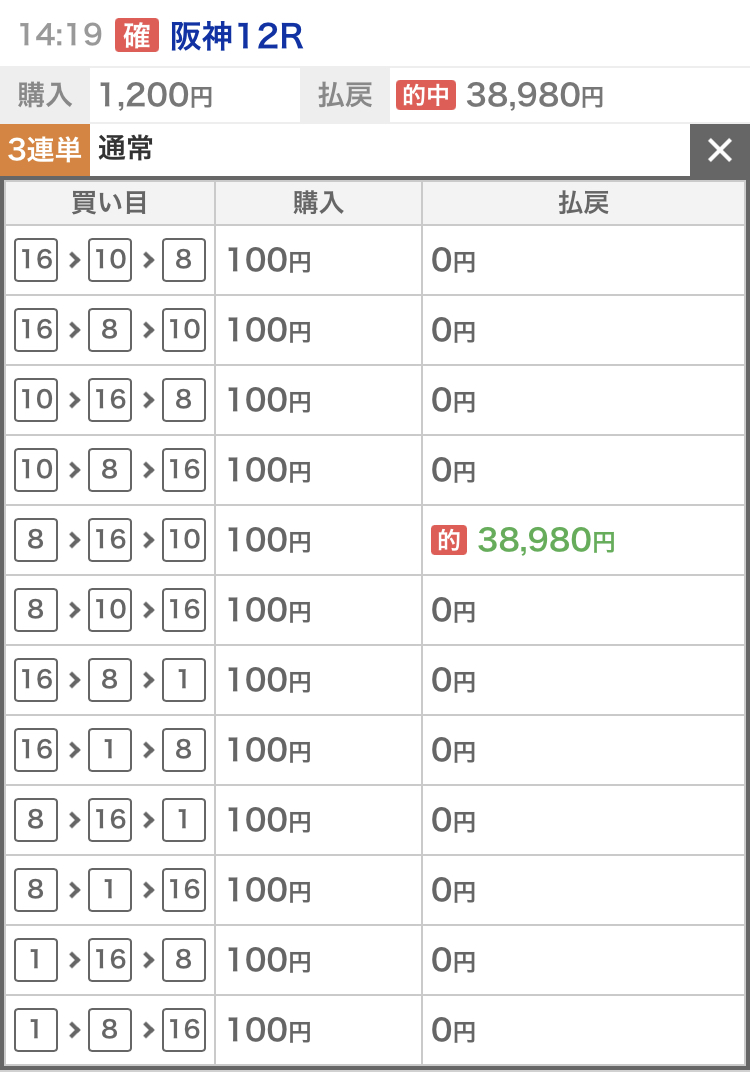Screen dimensions: 750x1086
Task: Close the 3連単 bet details panel
Action: [719, 151]
